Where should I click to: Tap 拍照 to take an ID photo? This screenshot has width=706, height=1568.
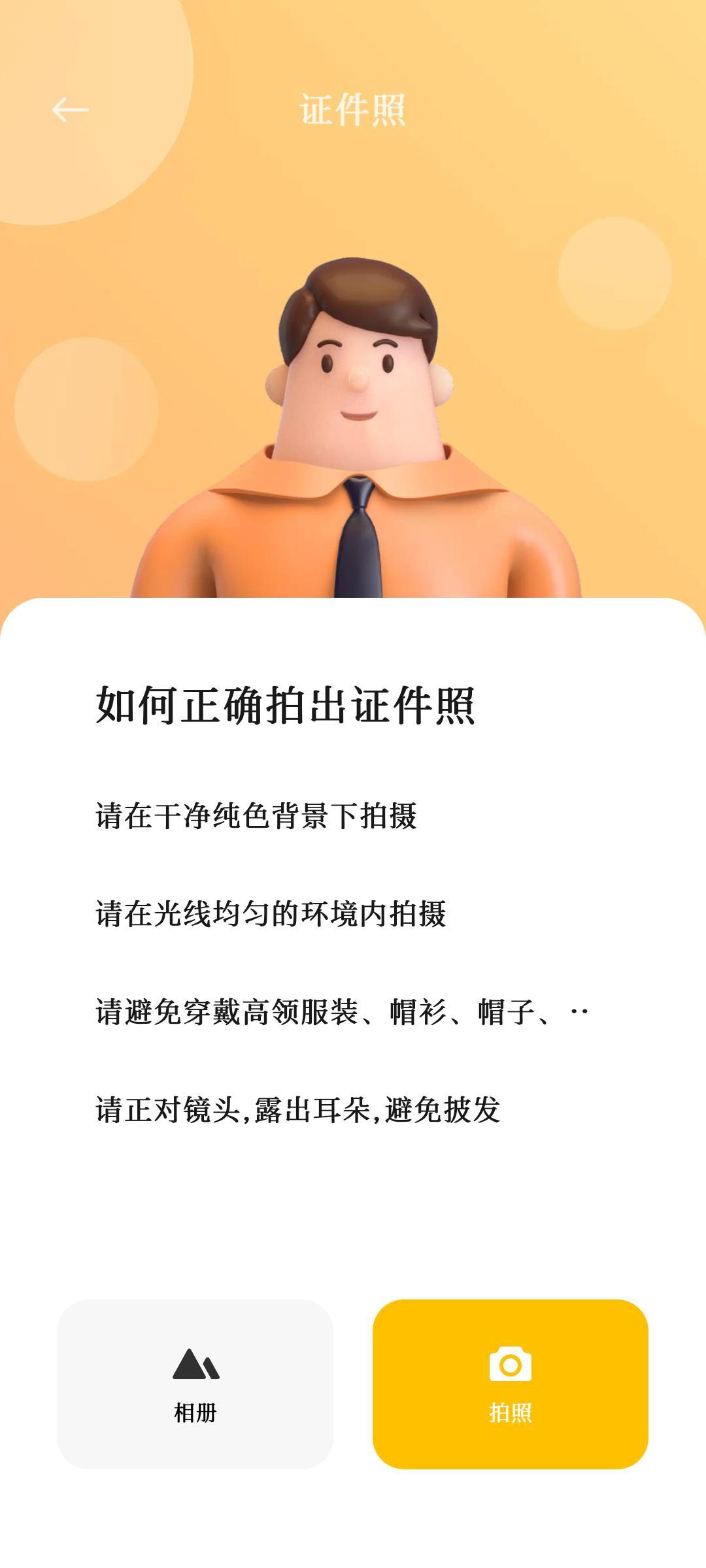pyautogui.click(x=510, y=1384)
